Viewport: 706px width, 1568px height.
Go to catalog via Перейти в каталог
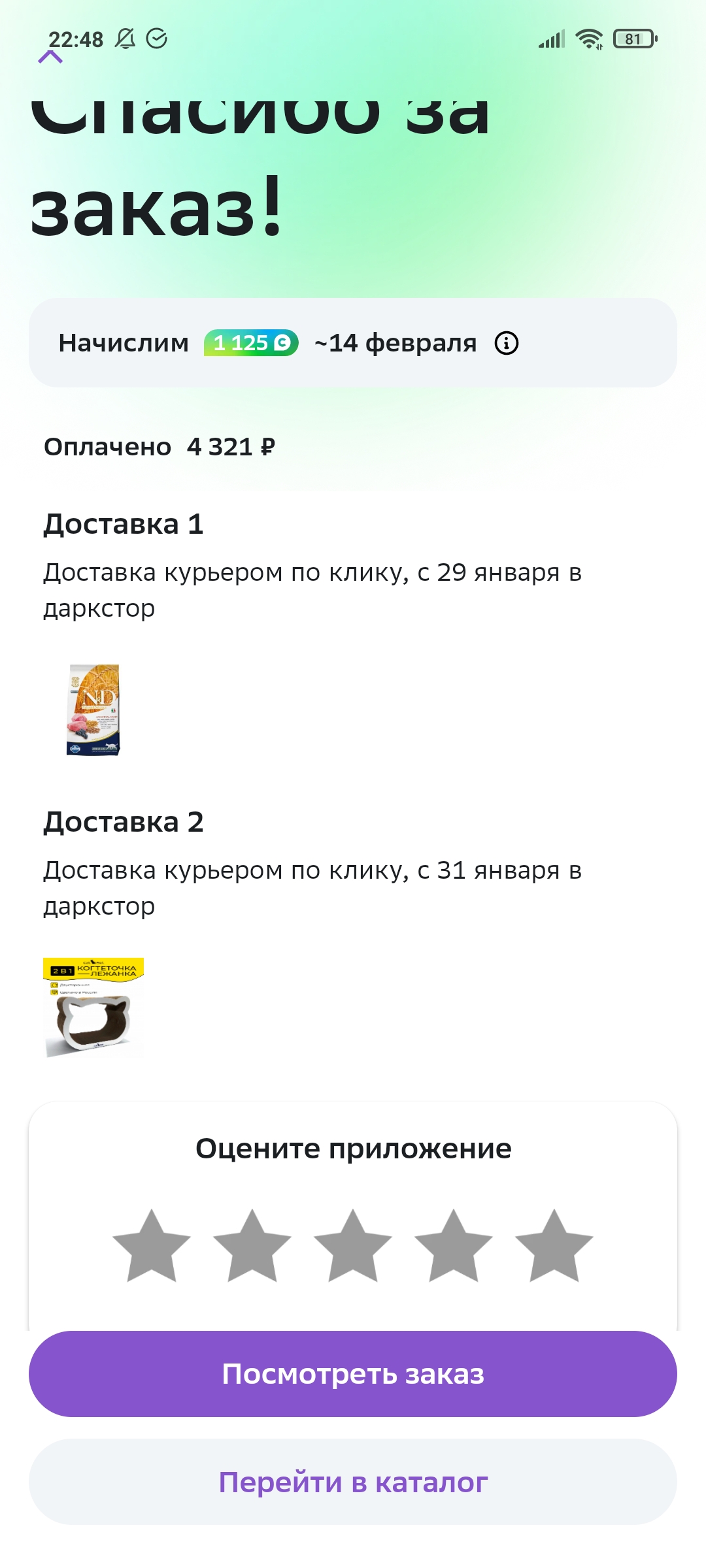[353, 1482]
